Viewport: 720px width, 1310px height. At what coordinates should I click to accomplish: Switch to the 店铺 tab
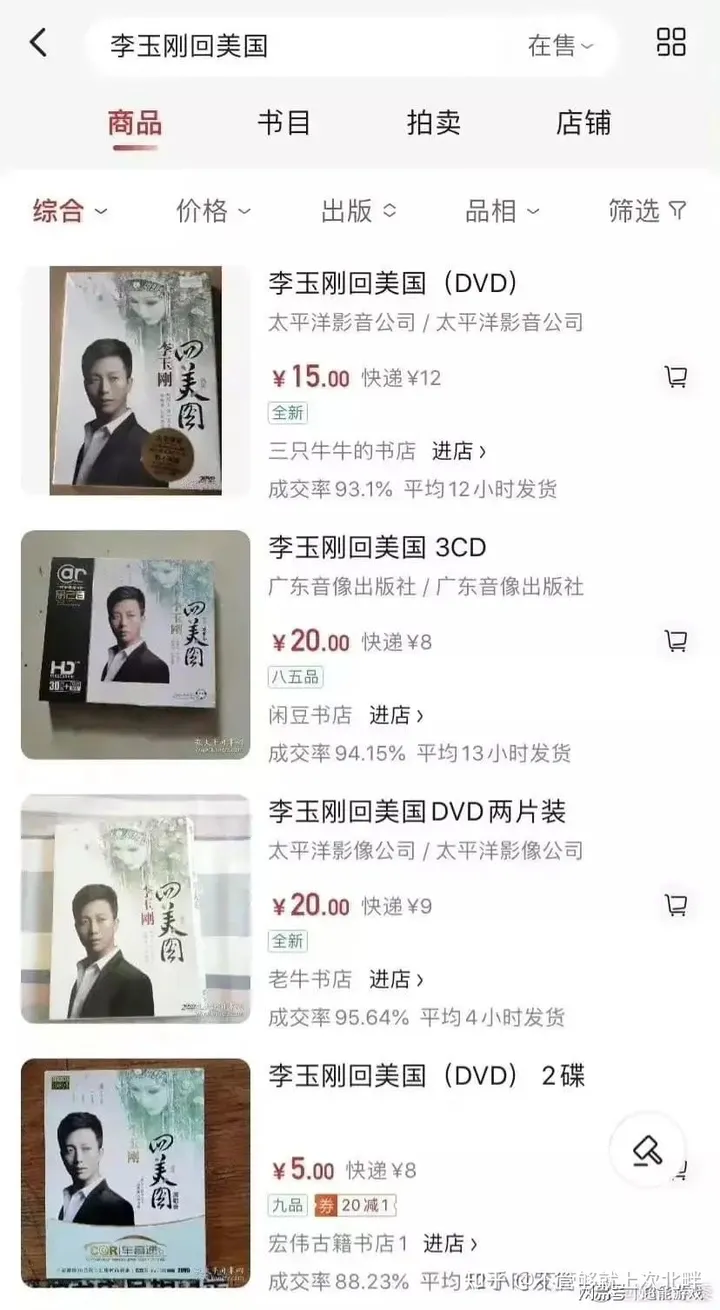point(583,123)
